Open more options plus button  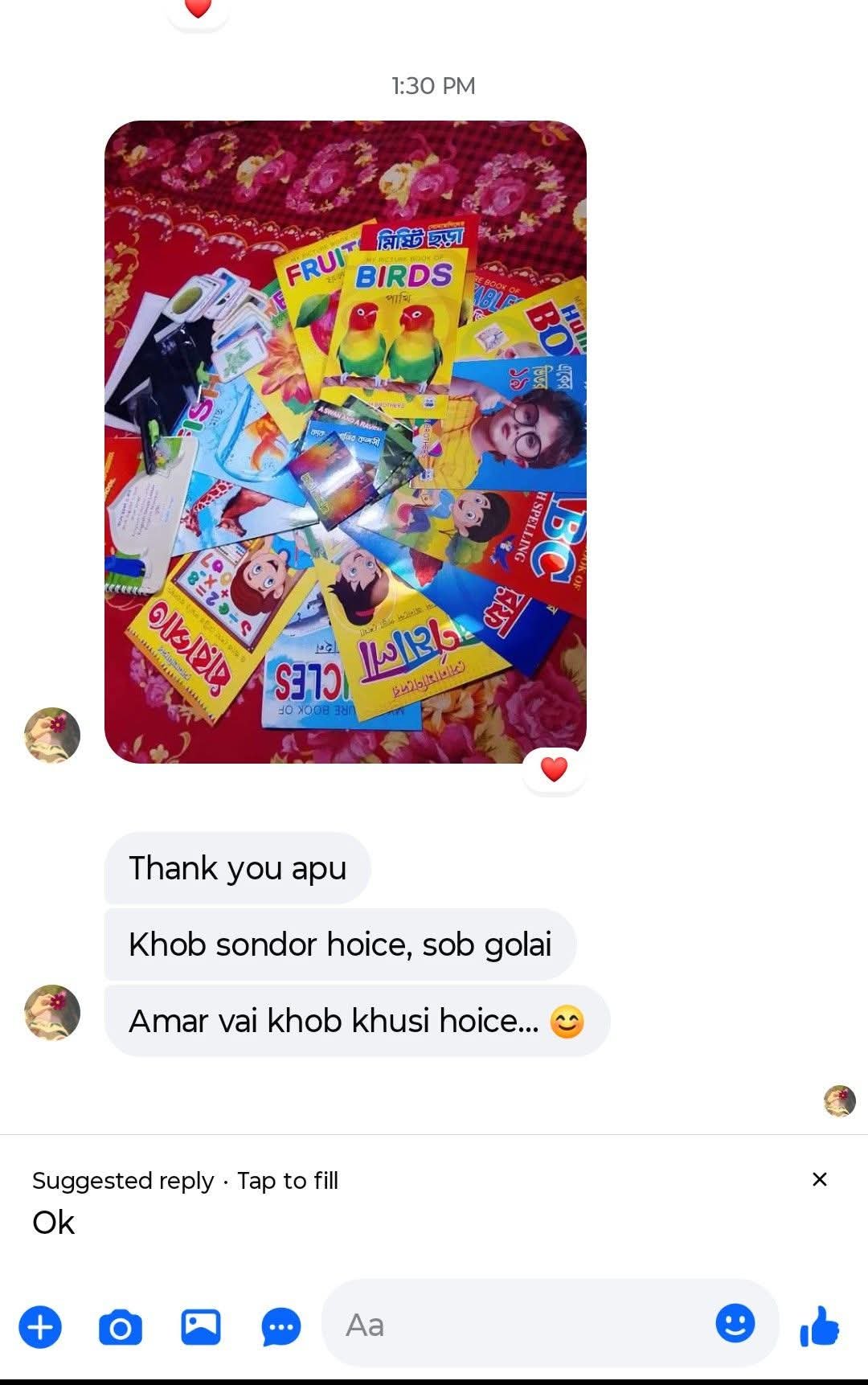[40, 1326]
